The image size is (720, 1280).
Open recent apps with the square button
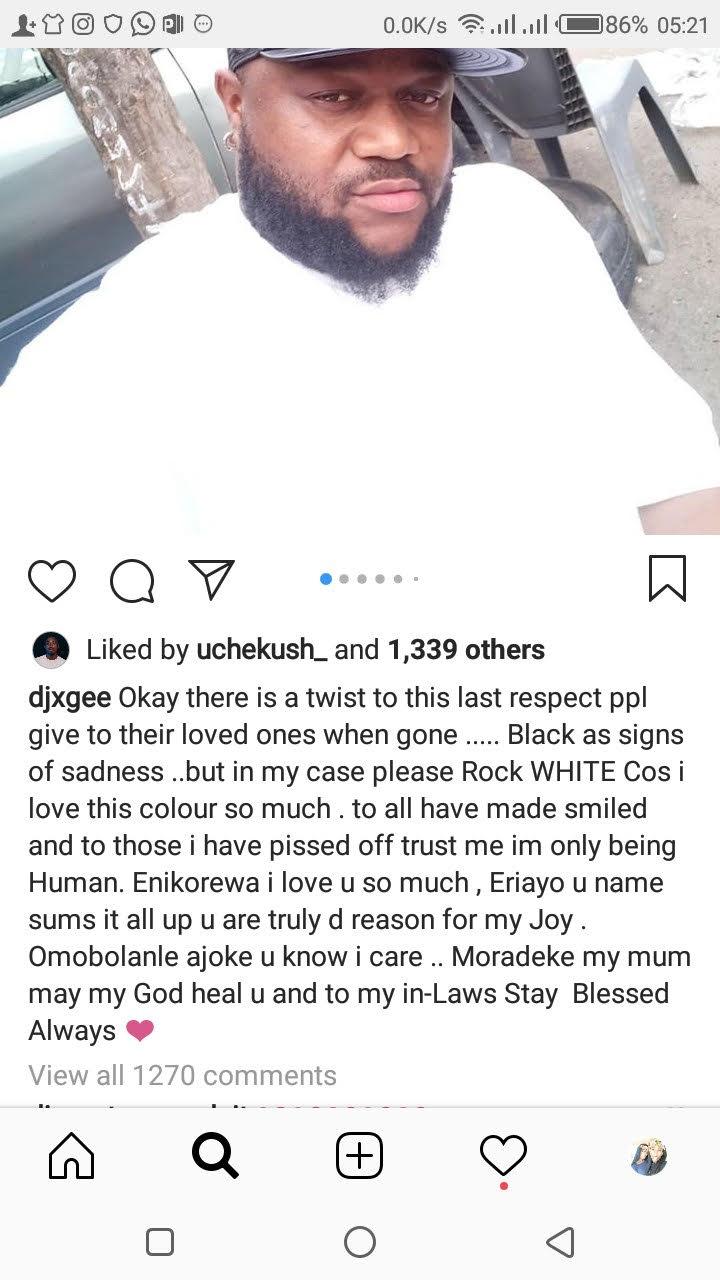[160, 1242]
